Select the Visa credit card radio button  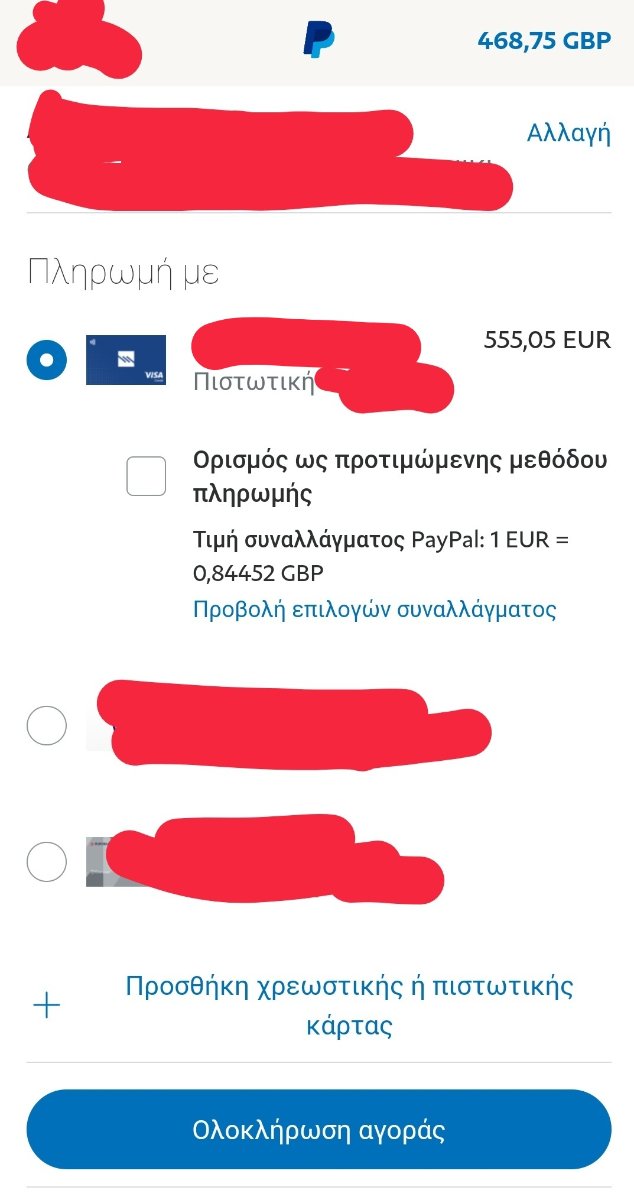tap(46, 360)
